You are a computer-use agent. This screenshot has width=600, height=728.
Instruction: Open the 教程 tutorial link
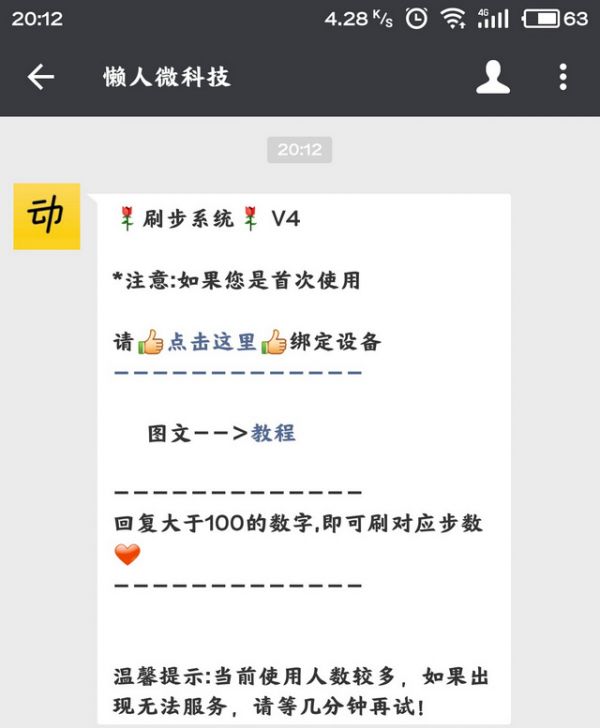[273, 433]
